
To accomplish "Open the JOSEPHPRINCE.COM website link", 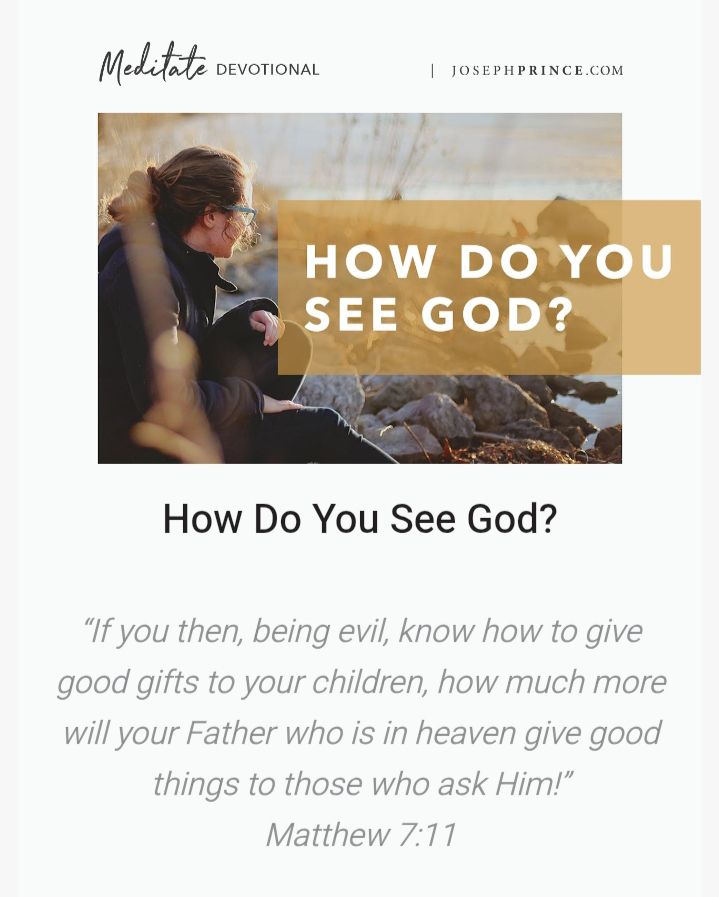I will coord(537,71).
